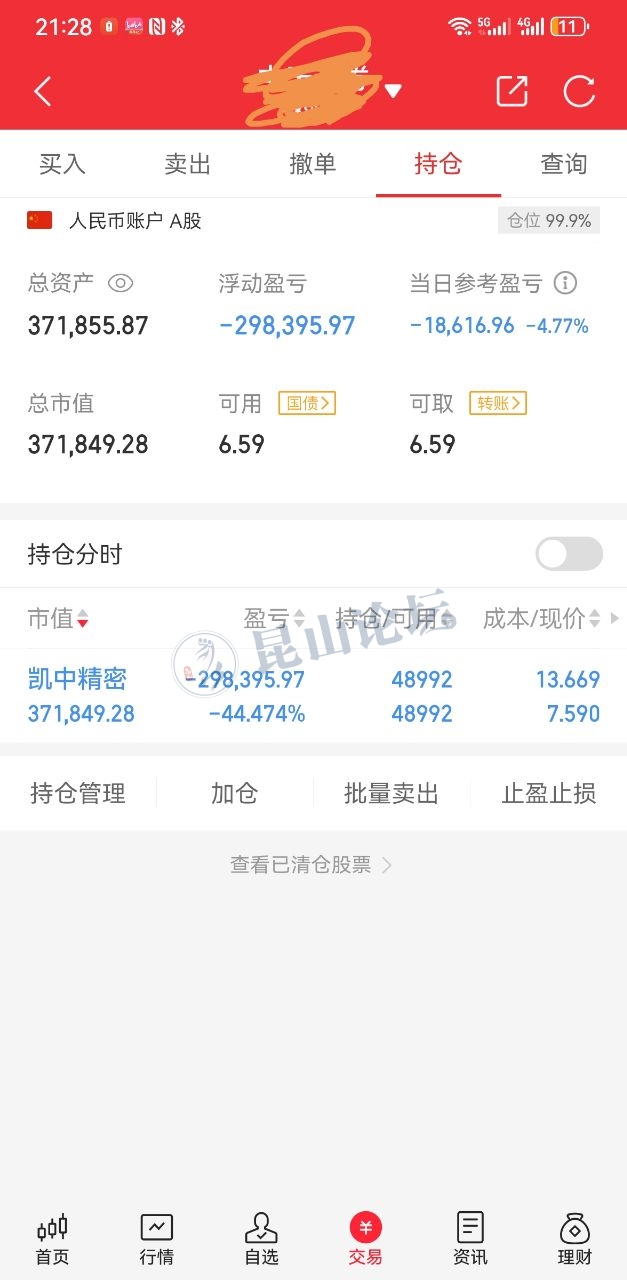Open the 理财 bottom tab
Screen dimensions: 627x1280
click(575, 1239)
